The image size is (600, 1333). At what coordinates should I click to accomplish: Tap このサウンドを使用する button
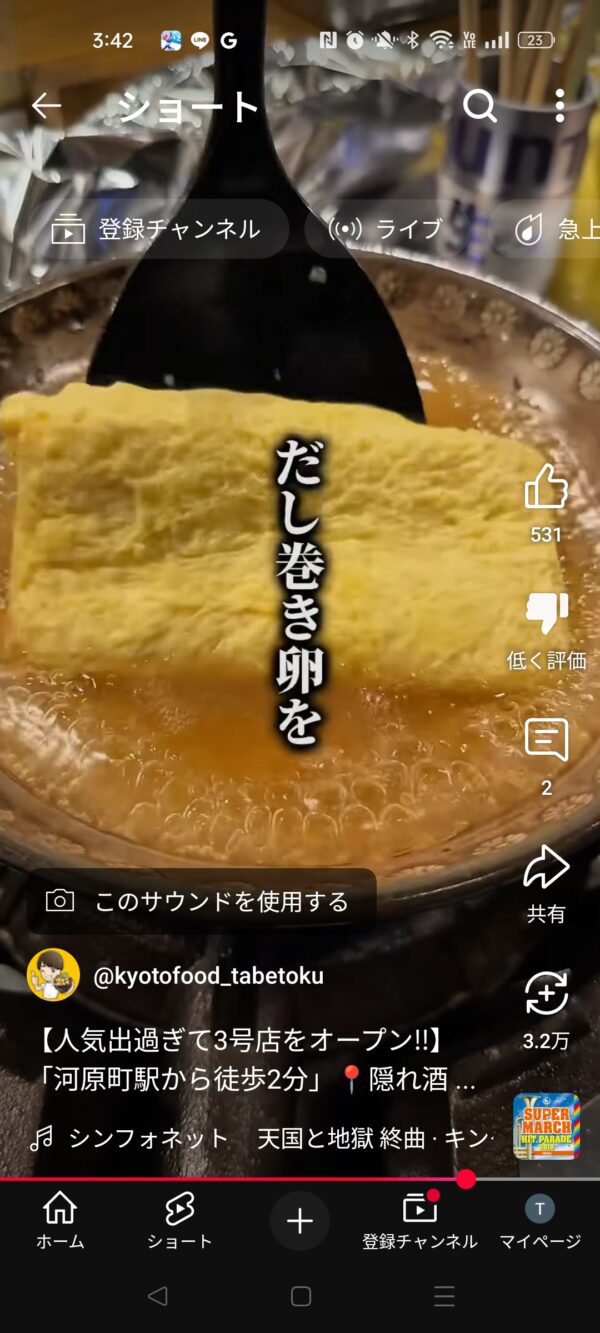(x=202, y=902)
